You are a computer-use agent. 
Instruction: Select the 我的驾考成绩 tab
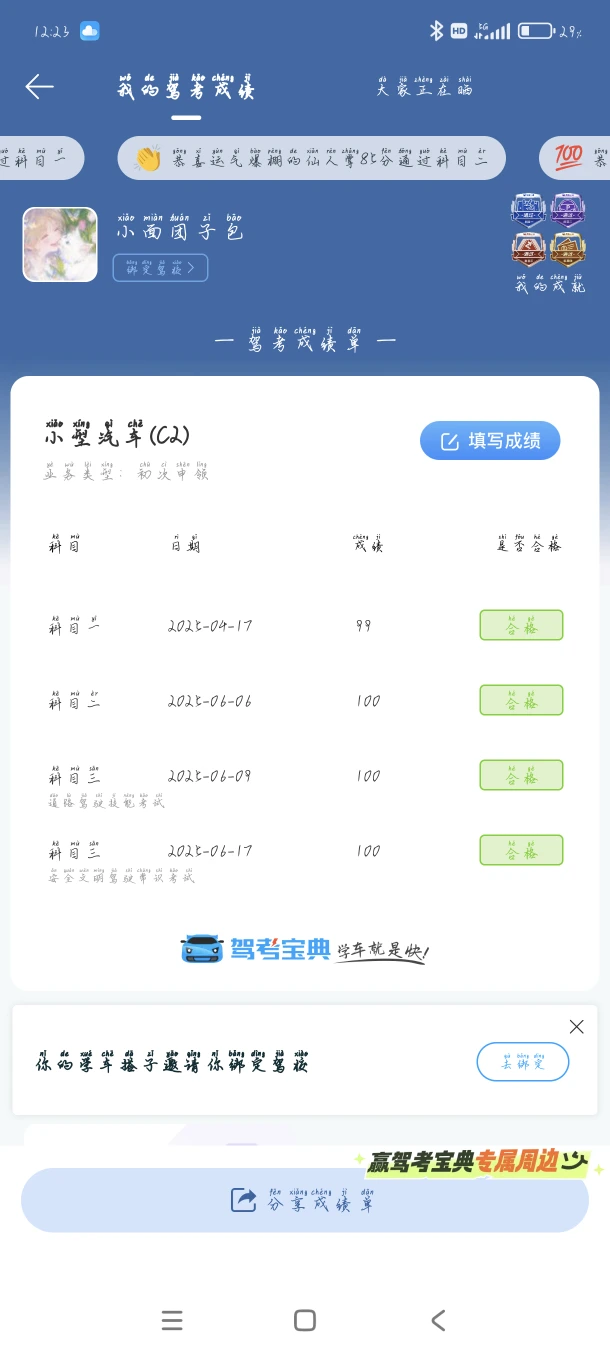(186, 88)
